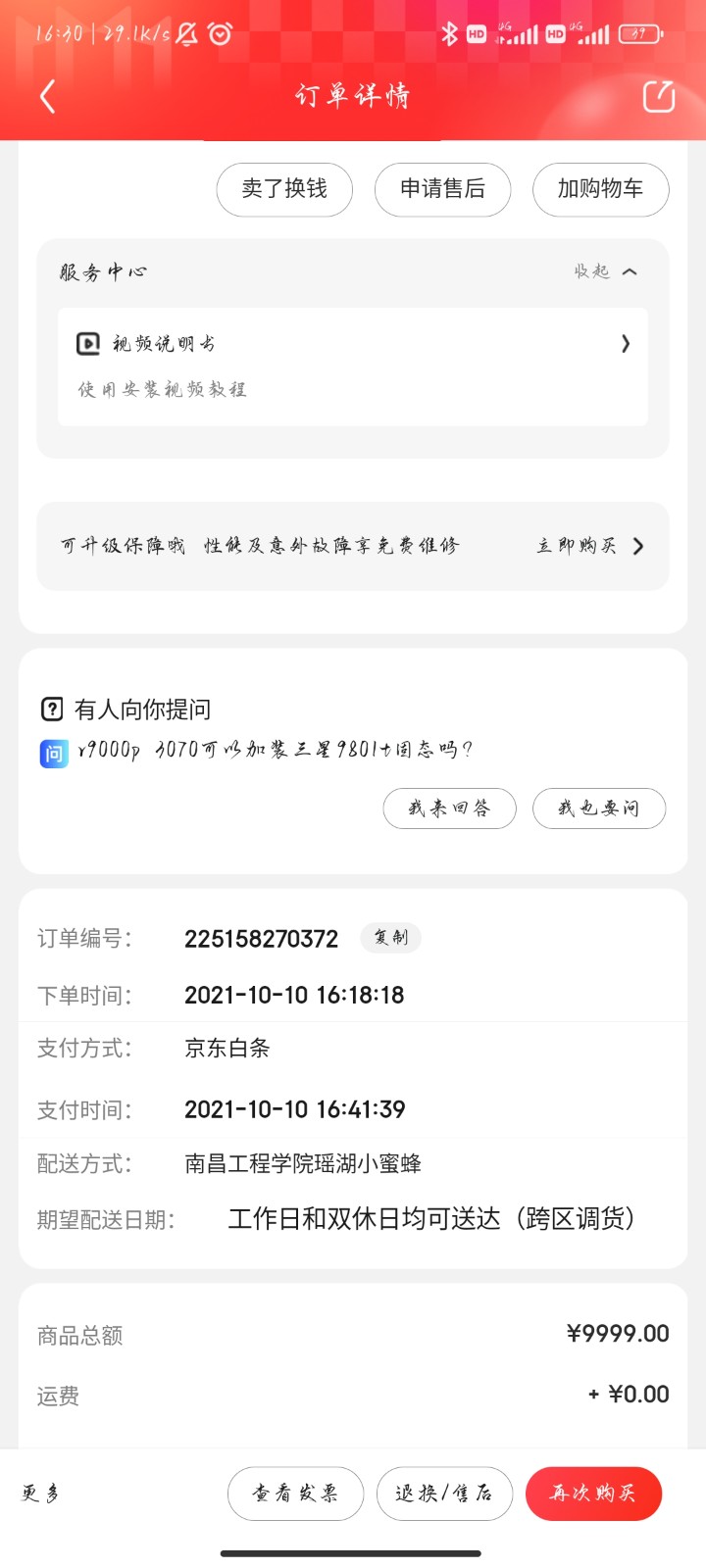Apply for after-sales with 申请售后
This screenshot has height=1568, width=706.
[x=442, y=189]
